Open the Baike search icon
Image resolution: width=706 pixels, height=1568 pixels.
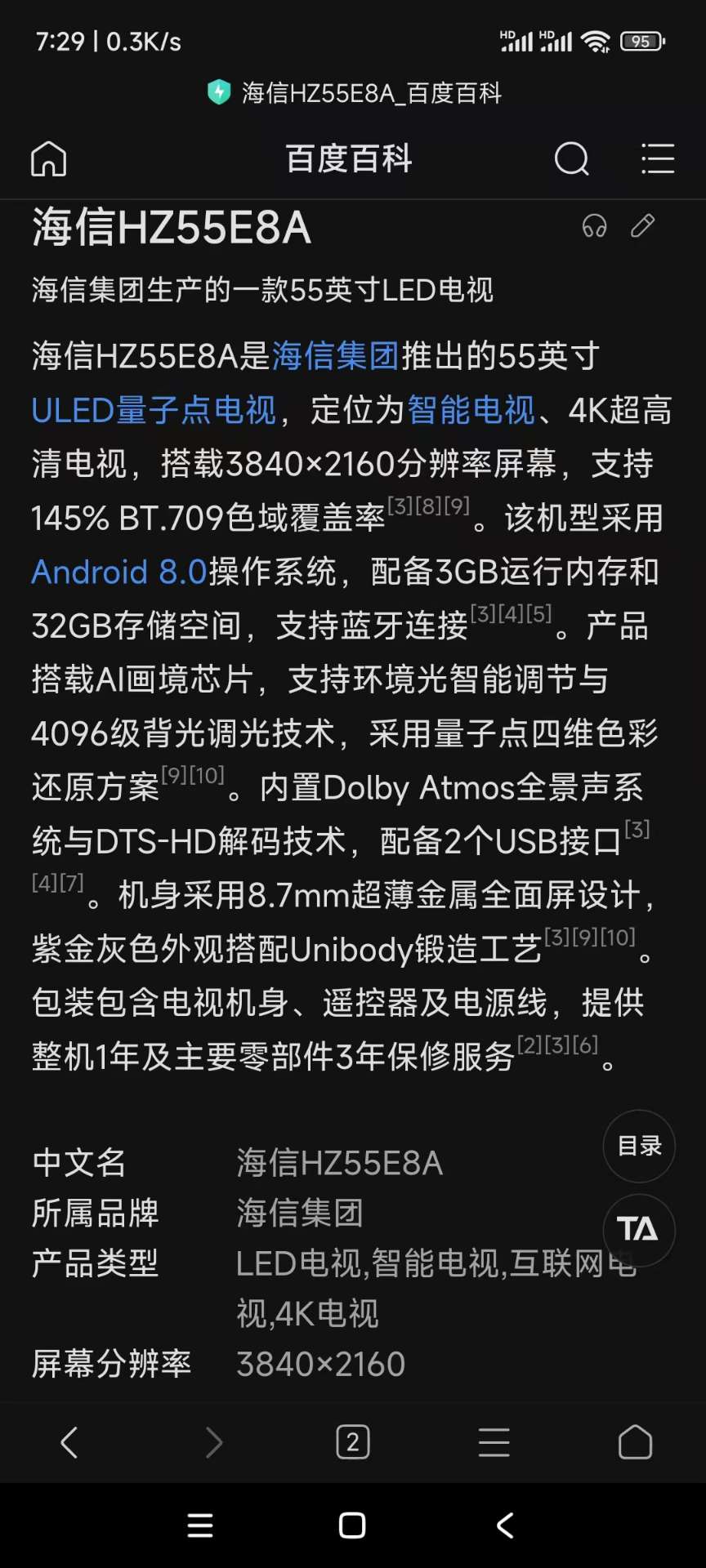571,158
